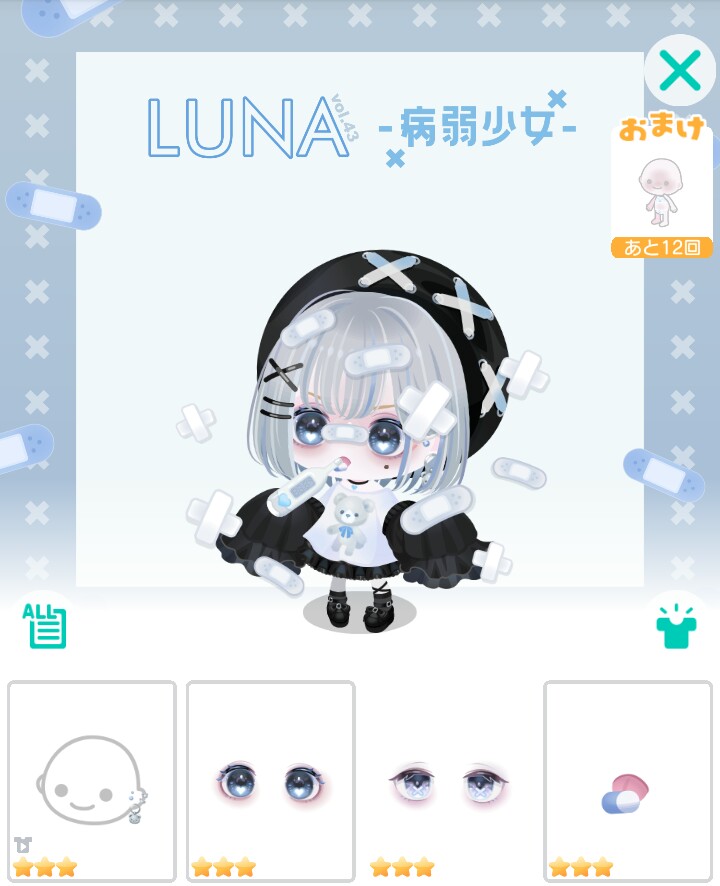
Task: Open the おまけ bonus item
Action: (661, 192)
